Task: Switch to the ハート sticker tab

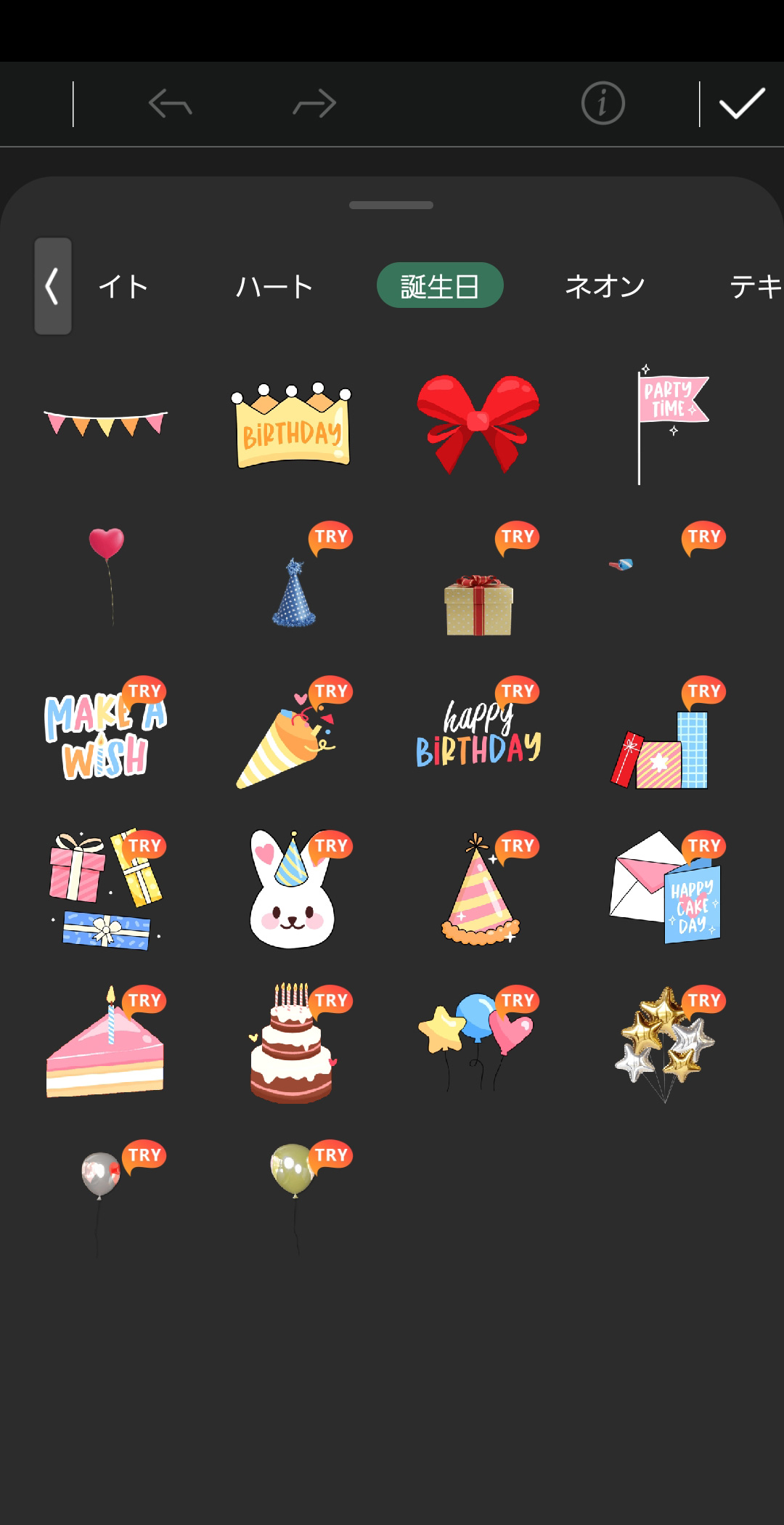Action: (274, 286)
